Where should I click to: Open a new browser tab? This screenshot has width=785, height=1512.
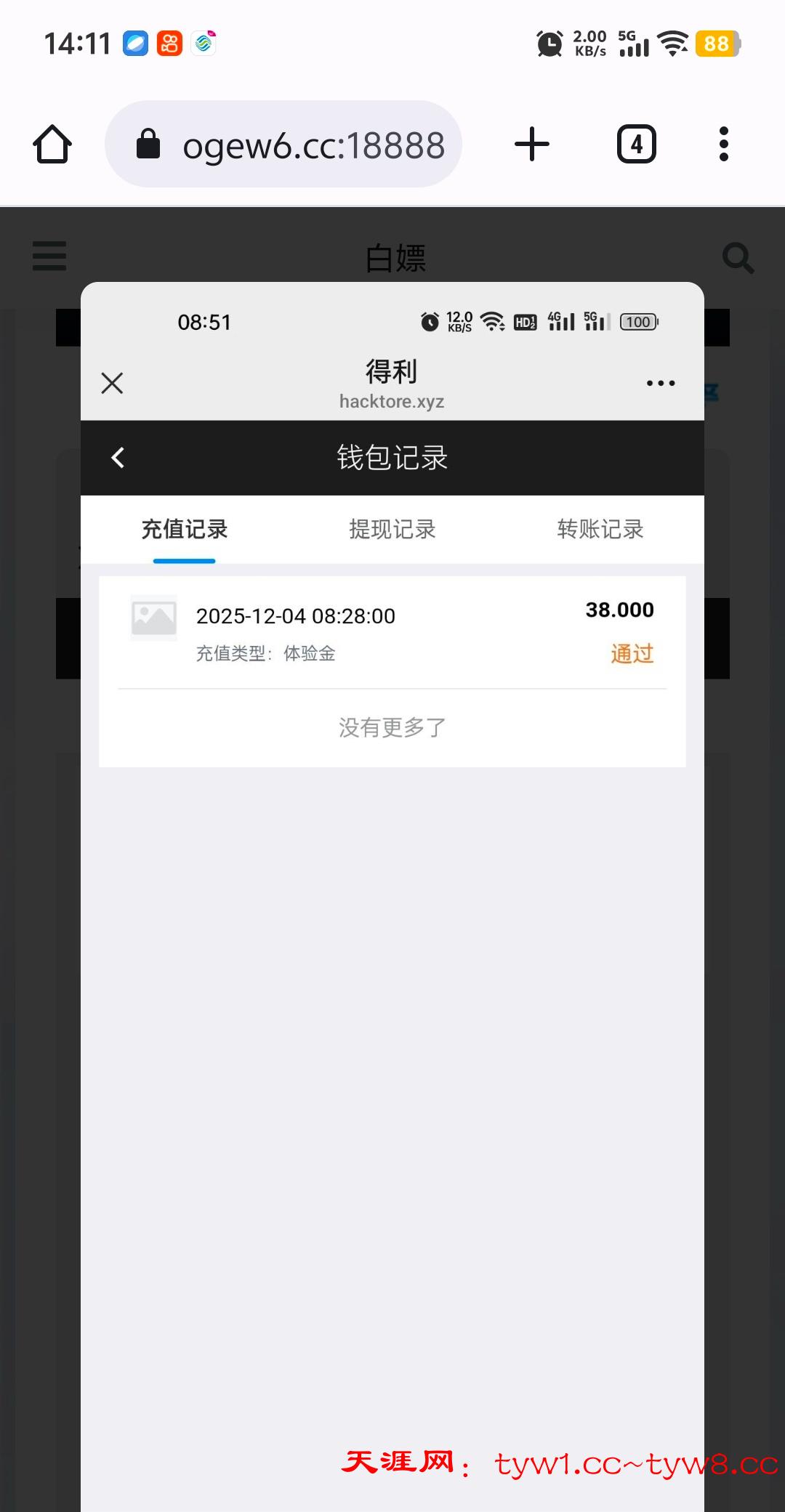point(531,145)
